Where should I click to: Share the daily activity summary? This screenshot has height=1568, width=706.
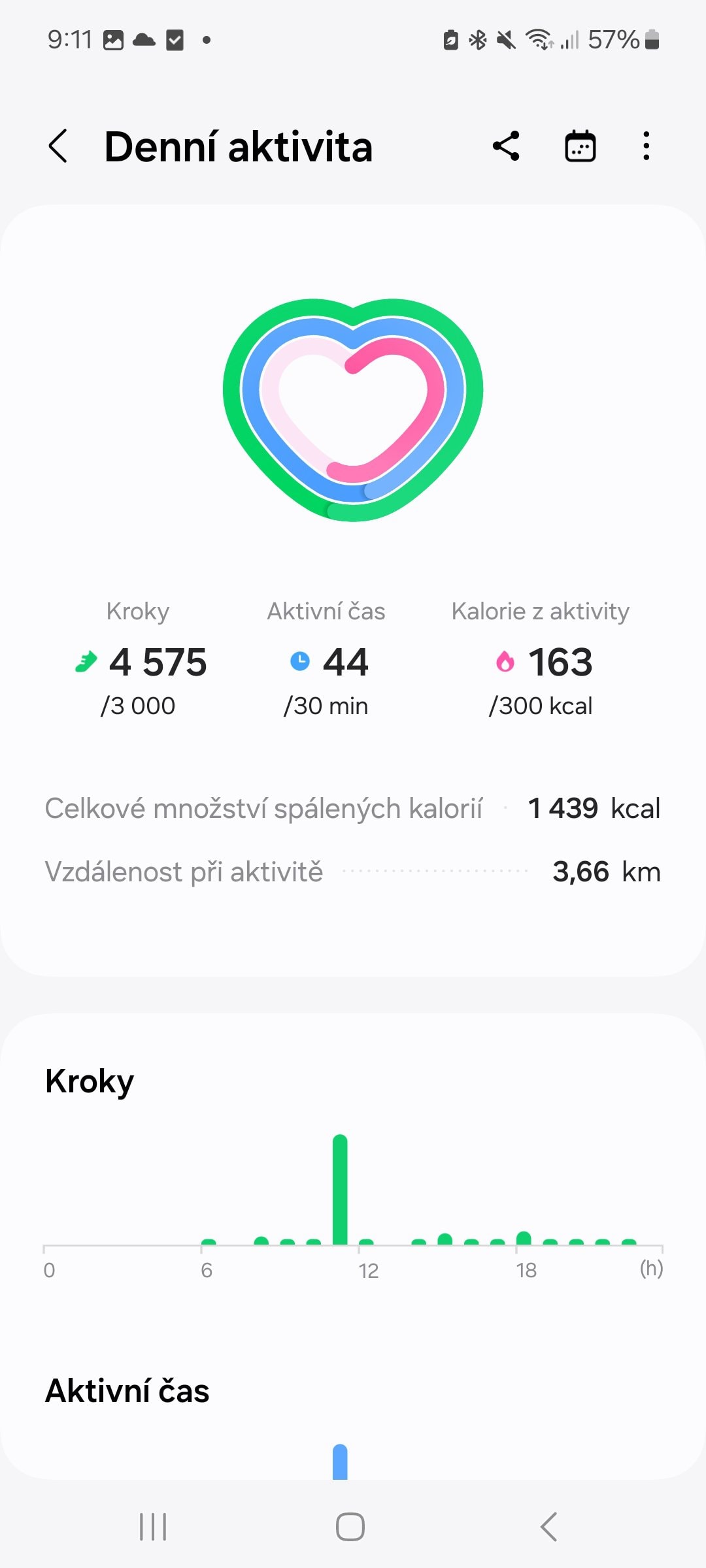[506, 146]
